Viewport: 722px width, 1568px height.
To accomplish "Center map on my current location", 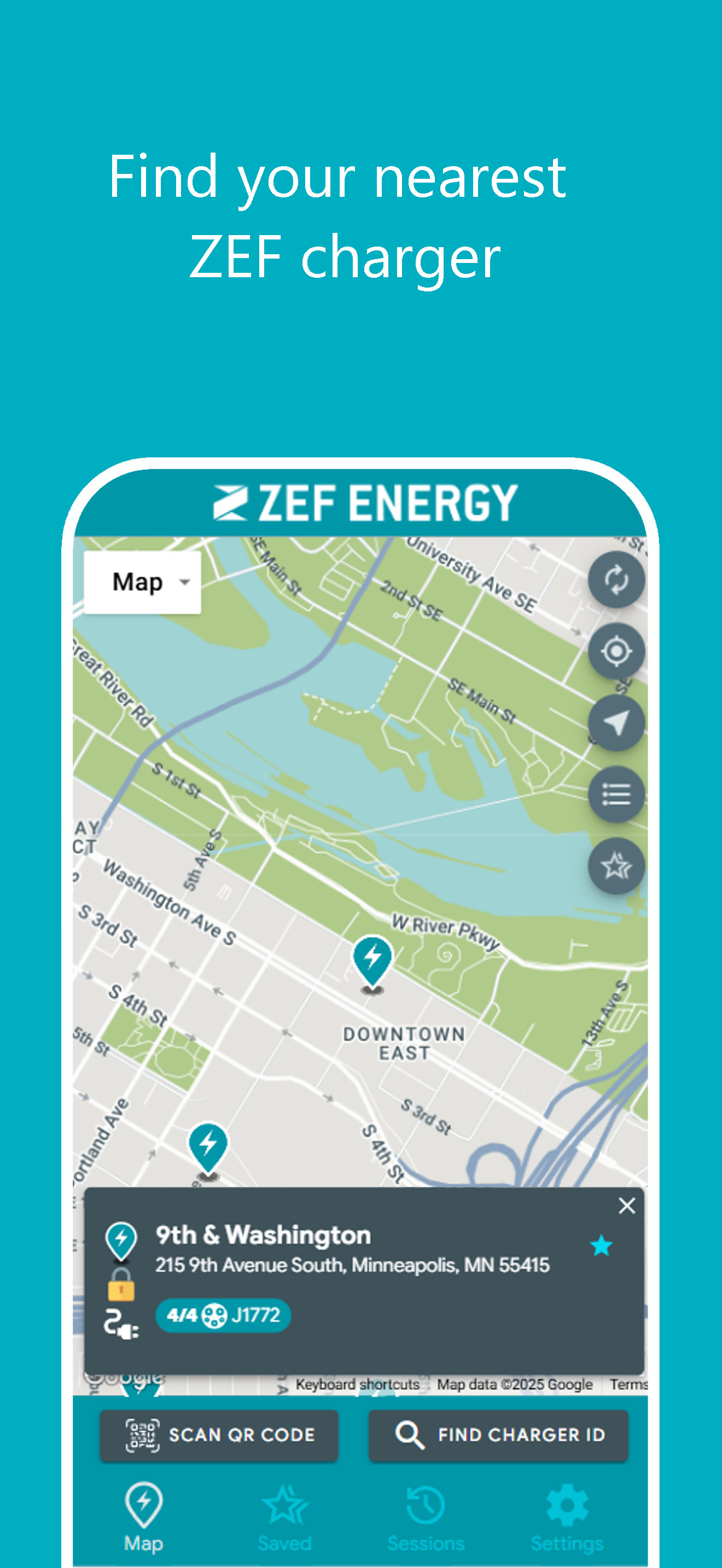I will point(616,651).
